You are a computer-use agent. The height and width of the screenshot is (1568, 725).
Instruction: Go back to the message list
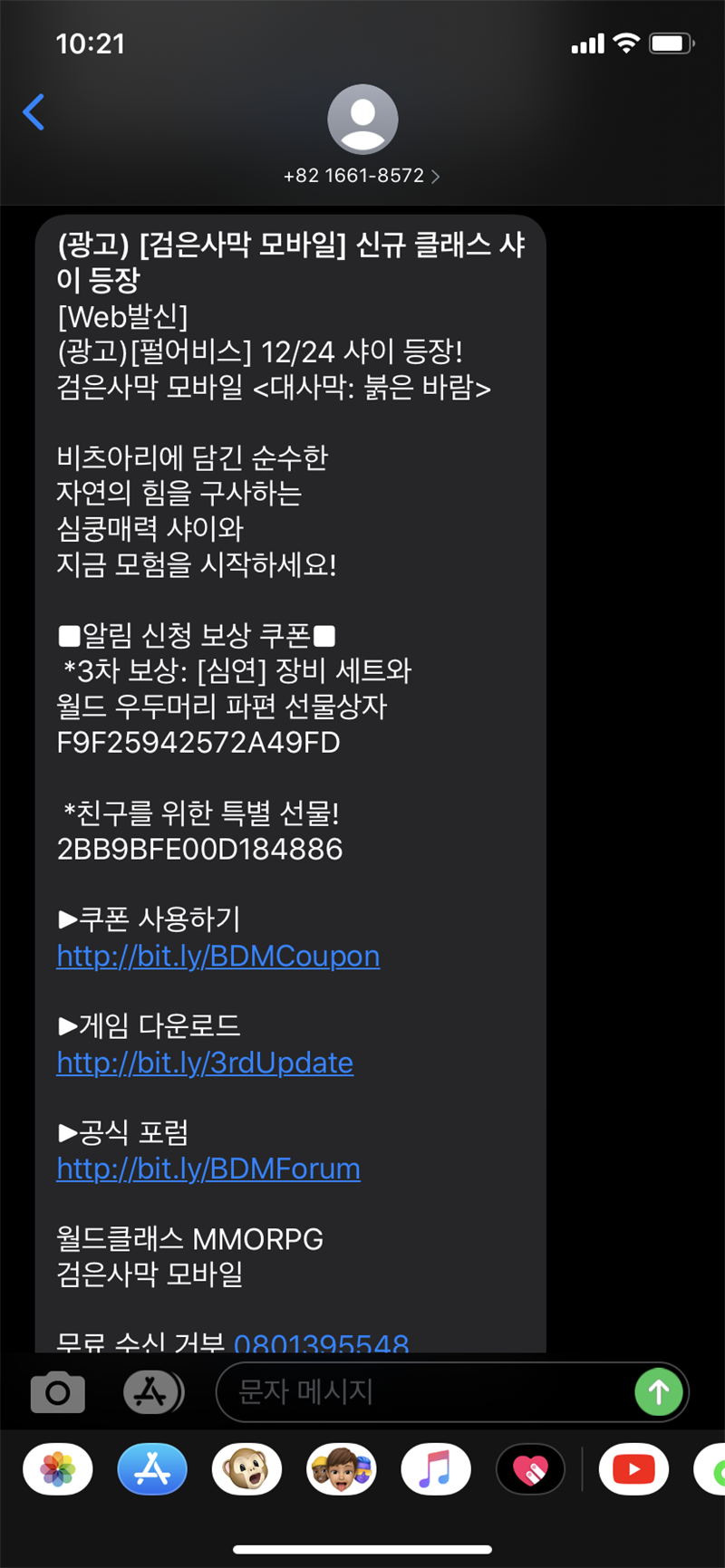pyautogui.click(x=34, y=112)
